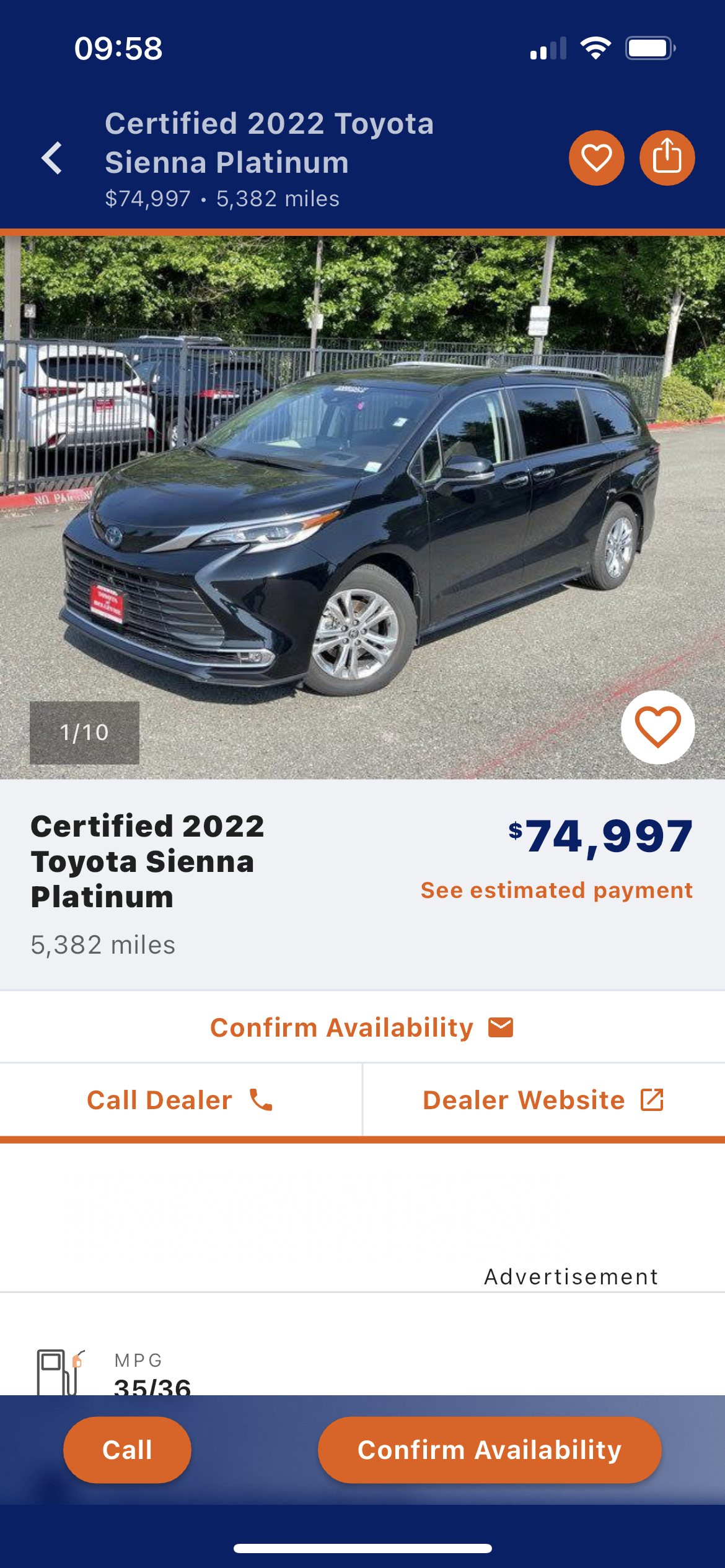Open the Dealer Website link
The image size is (725, 1568).
click(543, 1100)
